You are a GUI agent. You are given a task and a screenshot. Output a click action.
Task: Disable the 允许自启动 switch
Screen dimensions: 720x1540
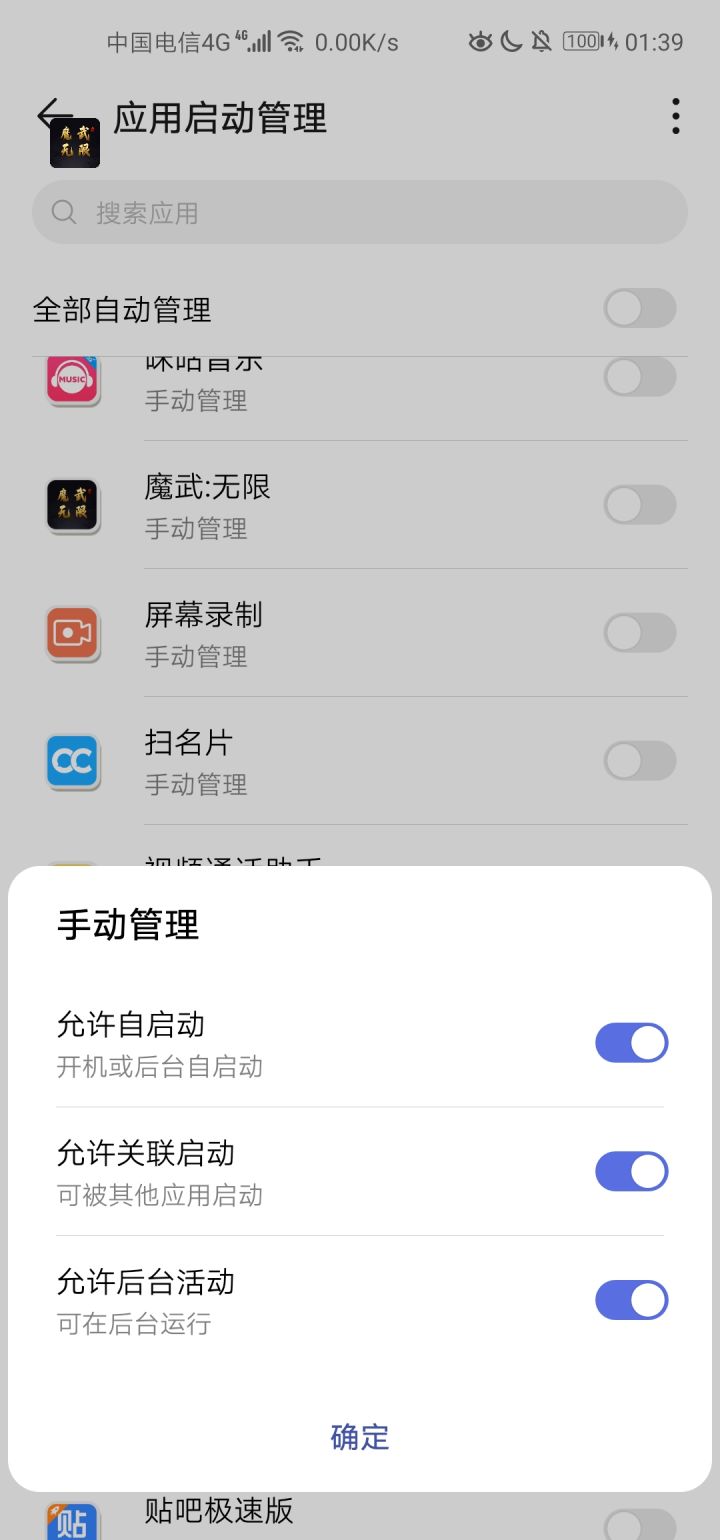tap(631, 1042)
